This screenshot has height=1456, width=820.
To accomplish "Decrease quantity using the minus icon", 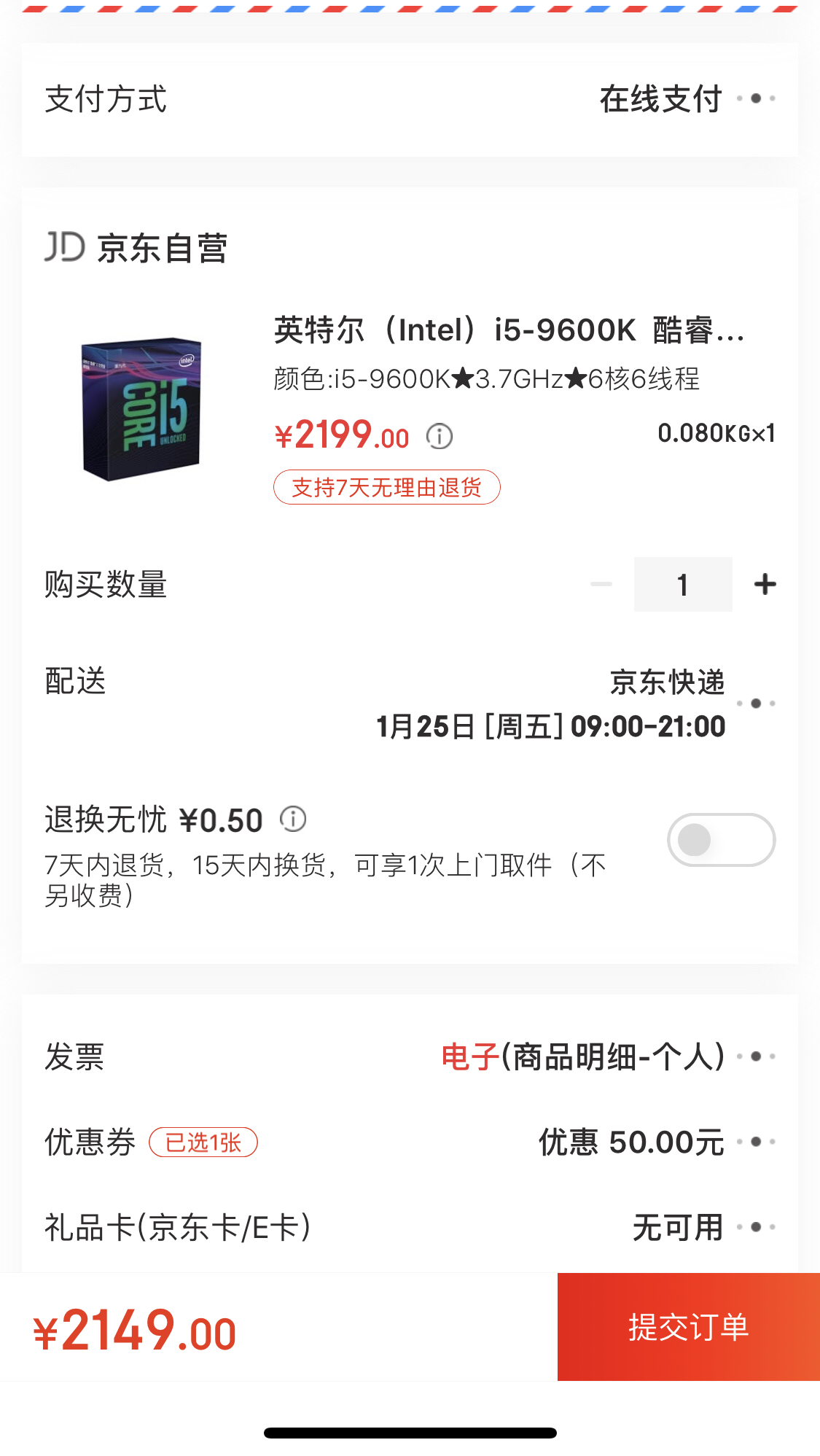I will pyautogui.click(x=600, y=583).
